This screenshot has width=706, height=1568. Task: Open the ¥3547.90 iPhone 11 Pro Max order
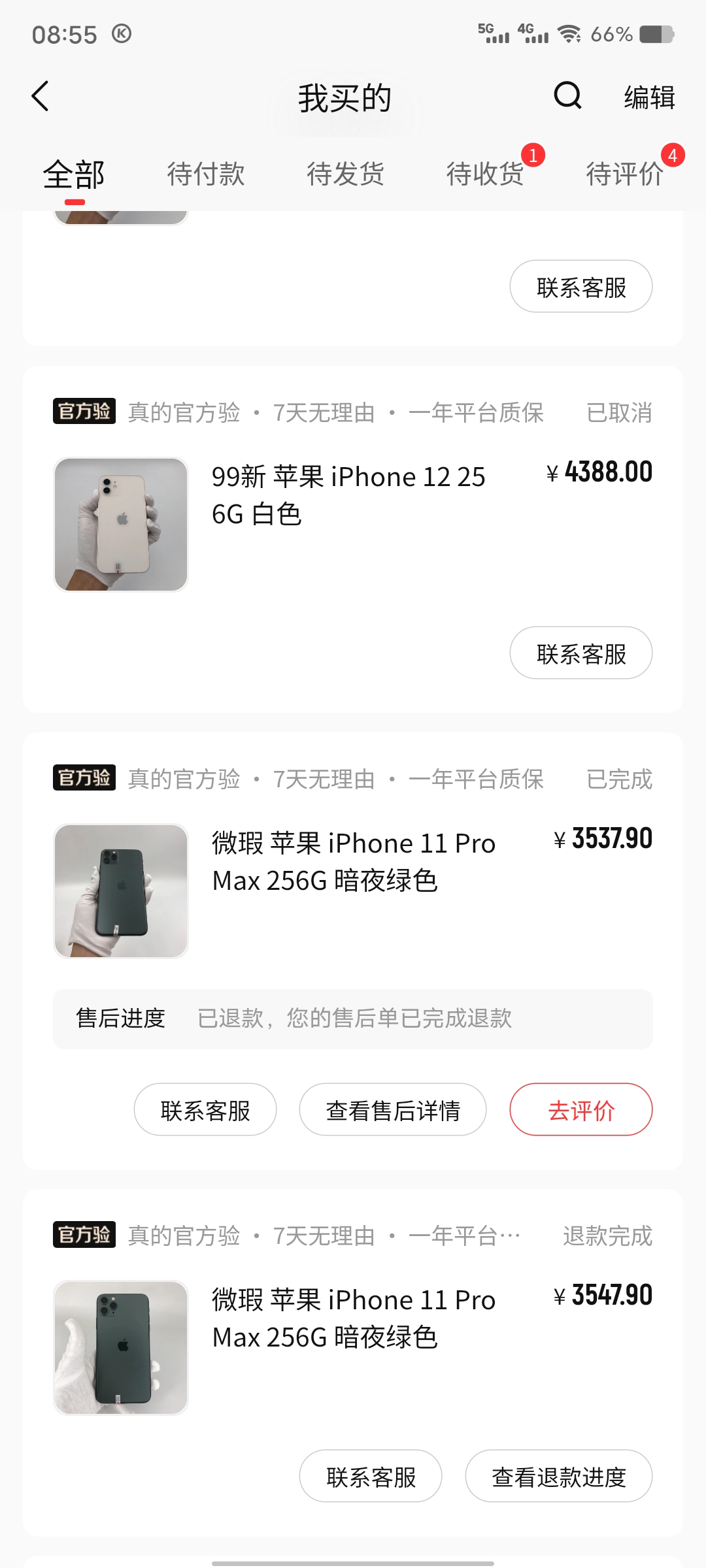pos(353,1348)
